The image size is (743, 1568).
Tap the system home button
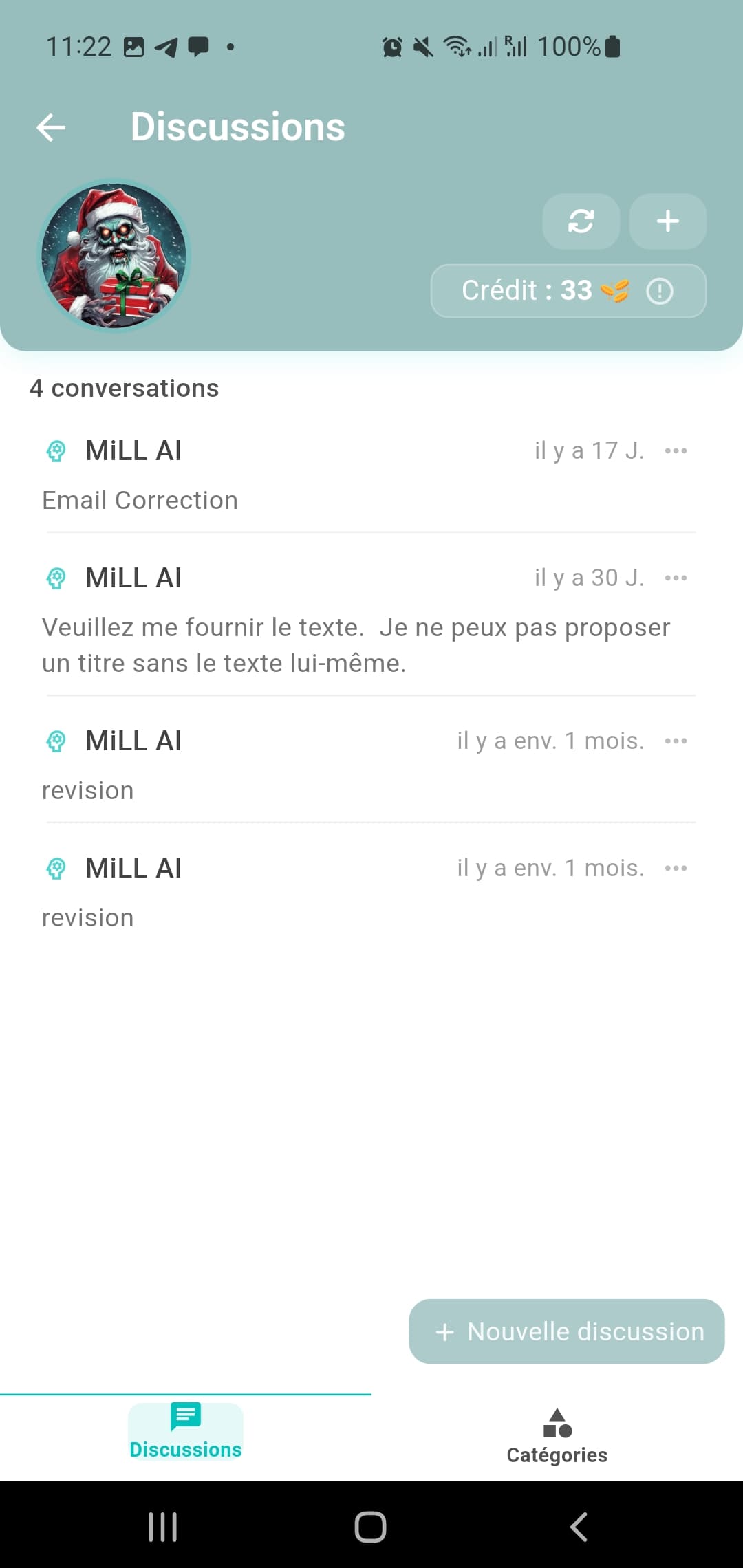[x=370, y=1527]
